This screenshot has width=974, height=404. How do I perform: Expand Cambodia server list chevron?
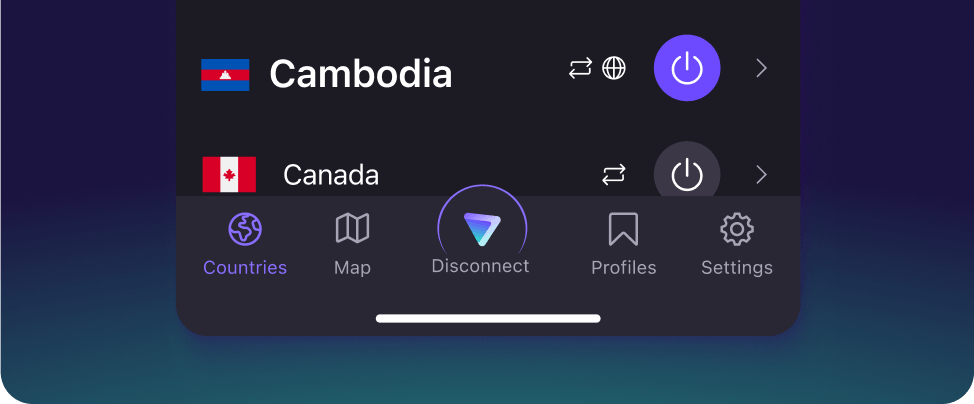[761, 68]
